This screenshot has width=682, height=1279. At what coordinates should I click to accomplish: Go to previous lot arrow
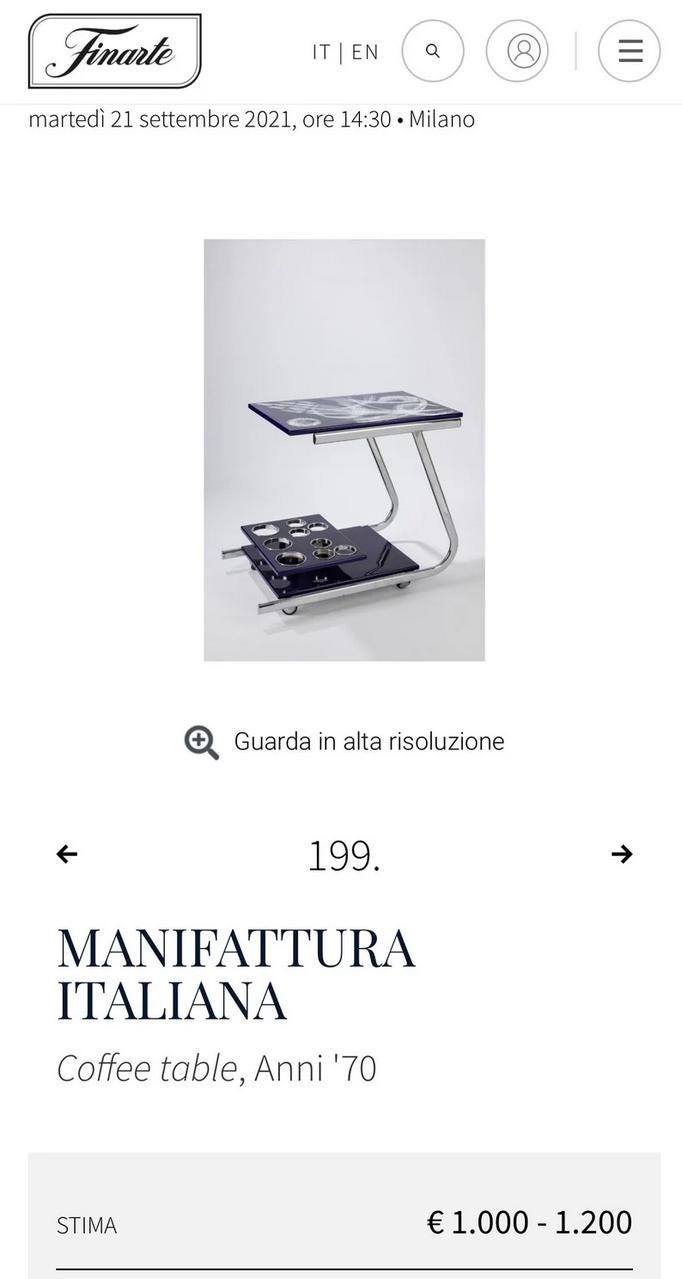[67, 854]
